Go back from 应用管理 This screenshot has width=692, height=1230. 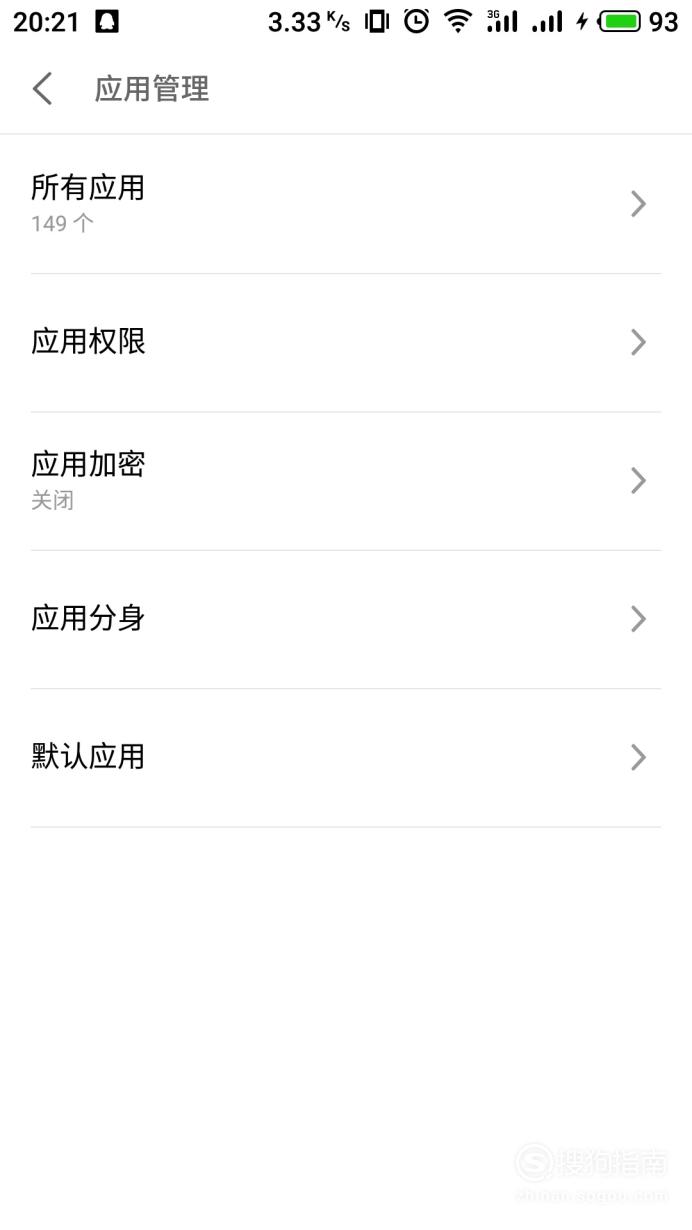(x=42, y=89)
